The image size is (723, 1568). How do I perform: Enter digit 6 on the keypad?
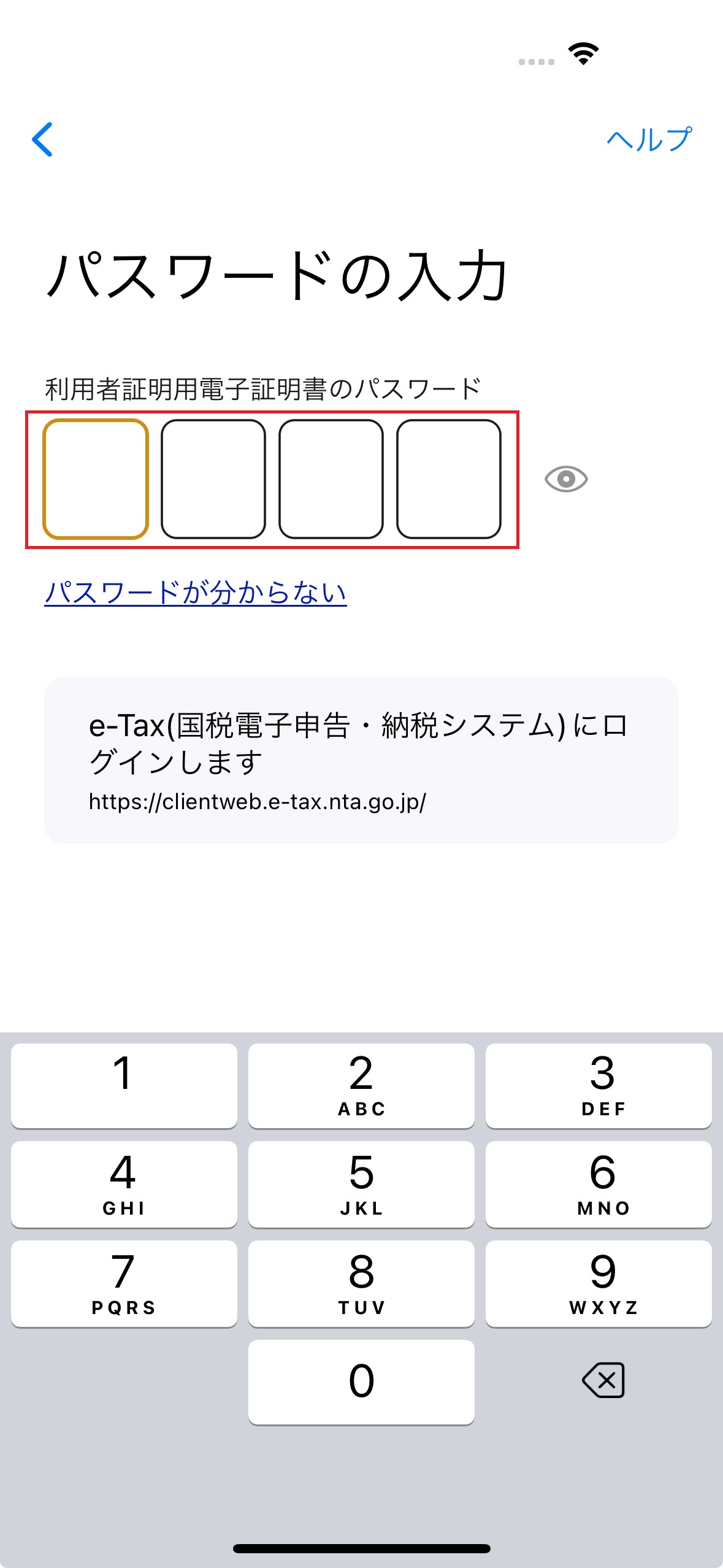(x=599, y=1183)
